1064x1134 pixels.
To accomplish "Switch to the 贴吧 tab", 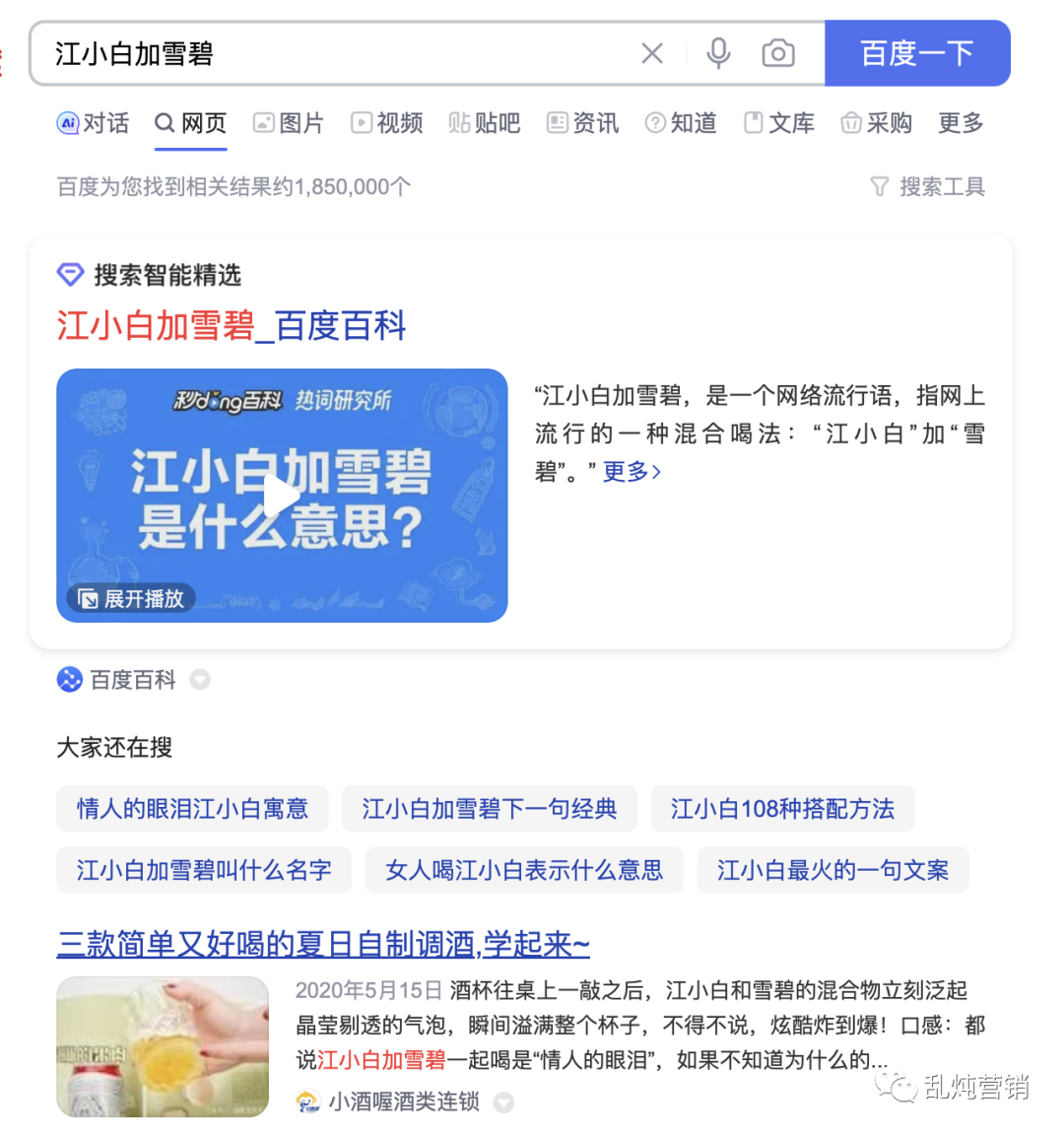I will [485, 123].
